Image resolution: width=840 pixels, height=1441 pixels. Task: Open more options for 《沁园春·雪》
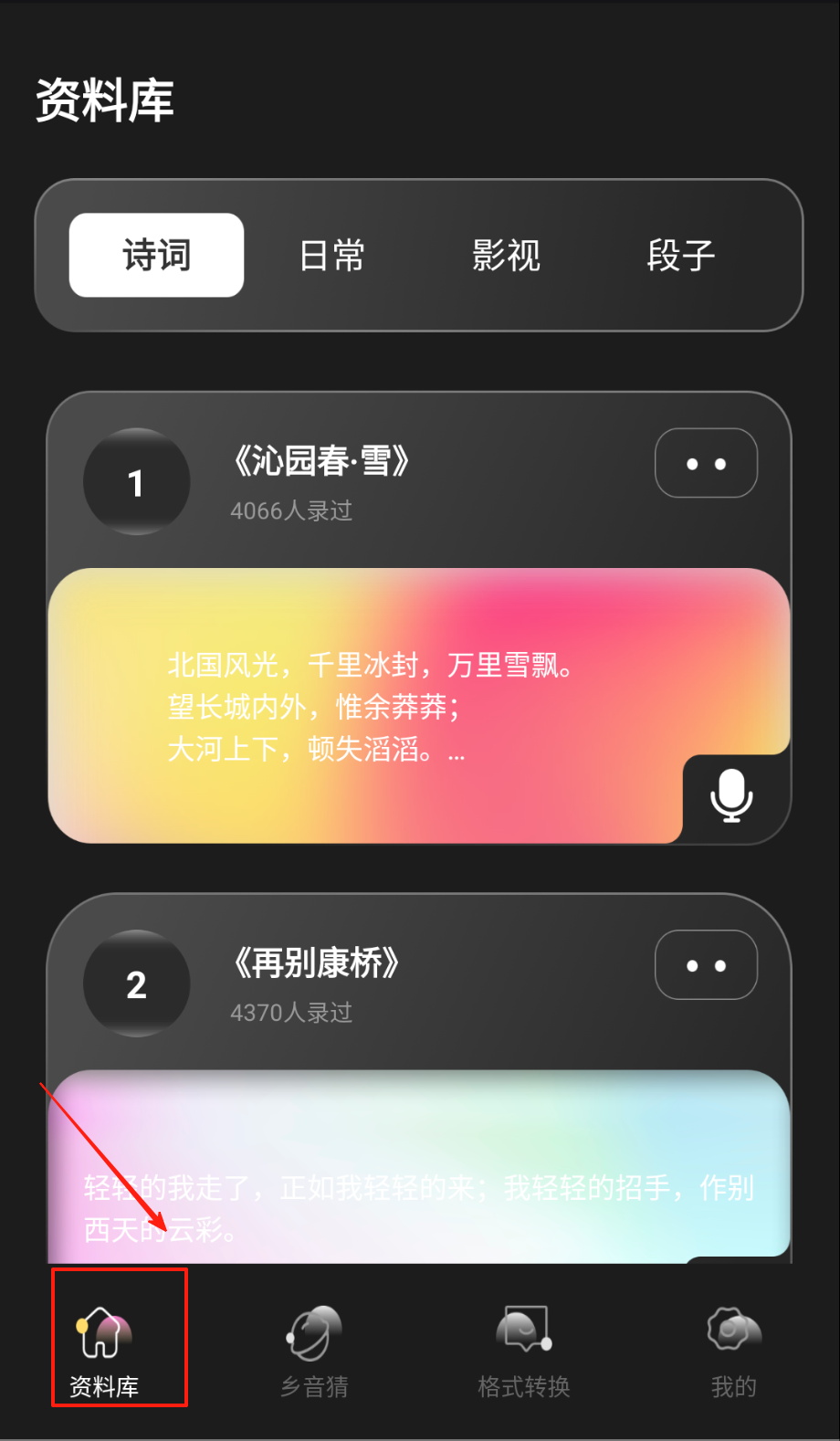tap(706, 464)
